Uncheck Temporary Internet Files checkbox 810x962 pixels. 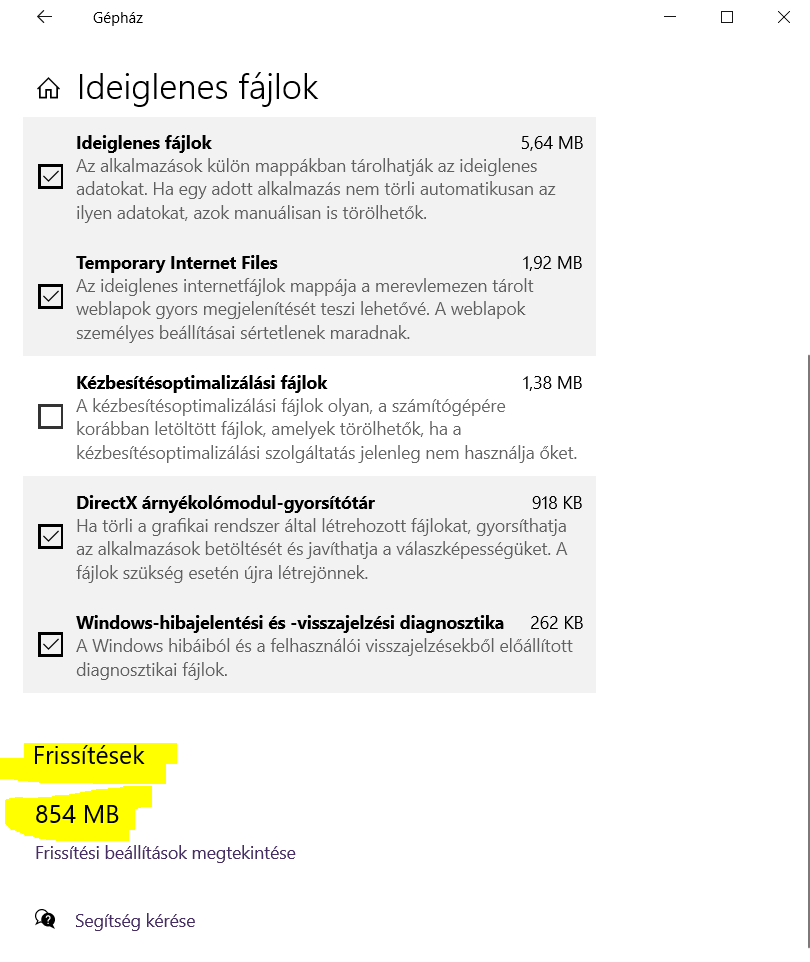[x=50, y=297]
